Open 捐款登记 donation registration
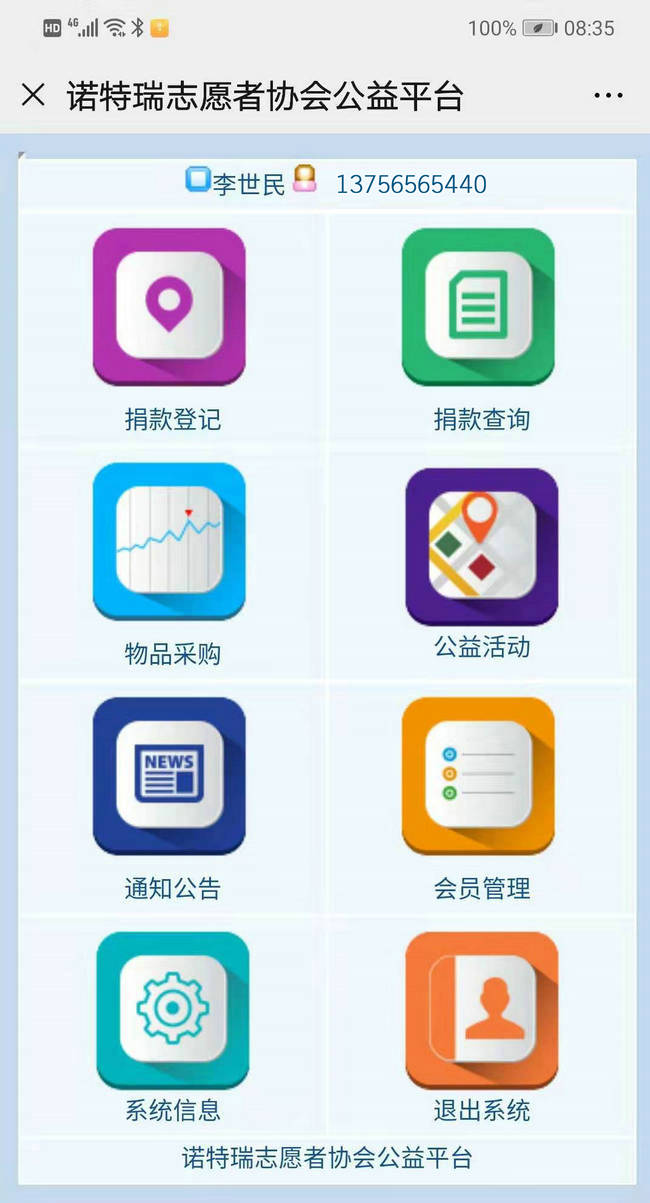 click(x=169, y=308)
